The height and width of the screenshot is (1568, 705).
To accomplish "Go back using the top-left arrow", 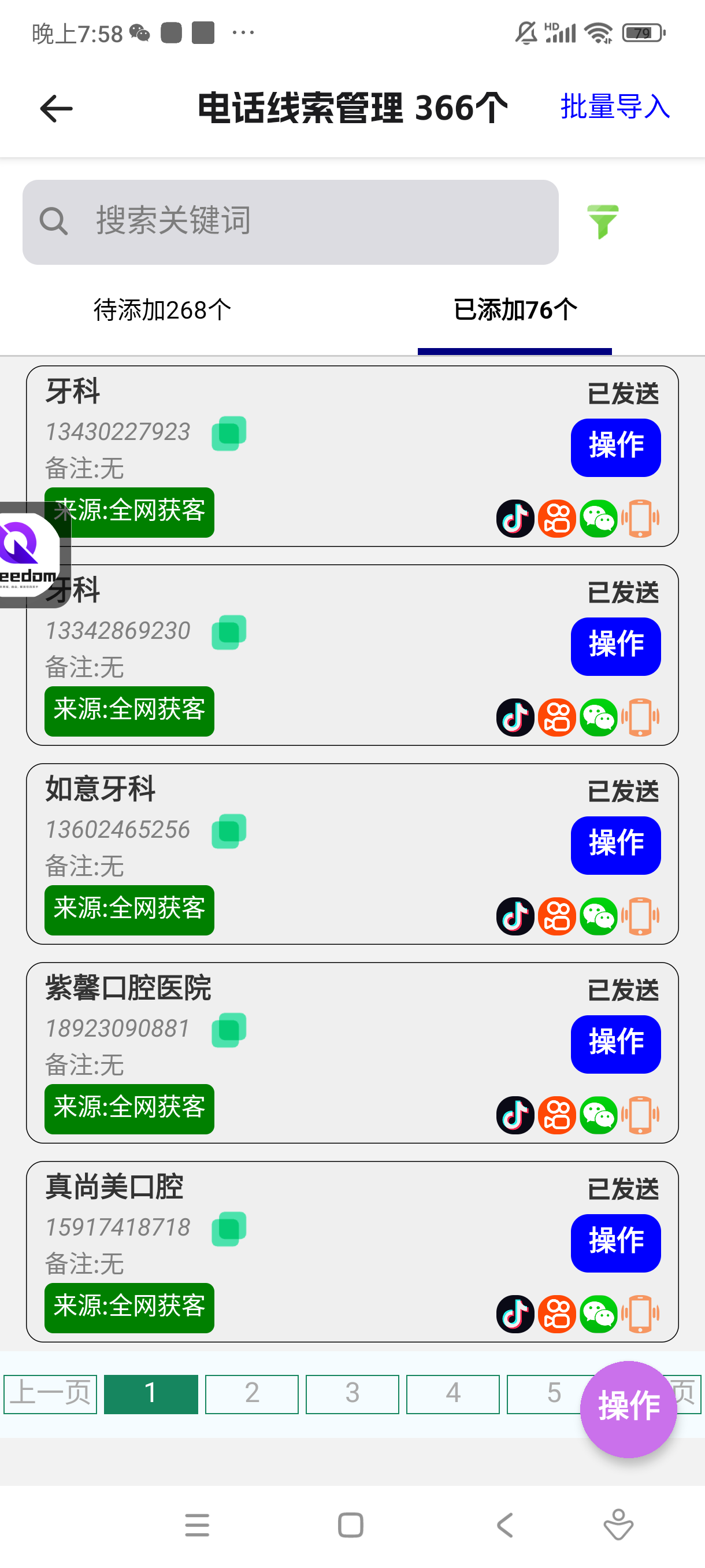I will click(x=56, y=108).
